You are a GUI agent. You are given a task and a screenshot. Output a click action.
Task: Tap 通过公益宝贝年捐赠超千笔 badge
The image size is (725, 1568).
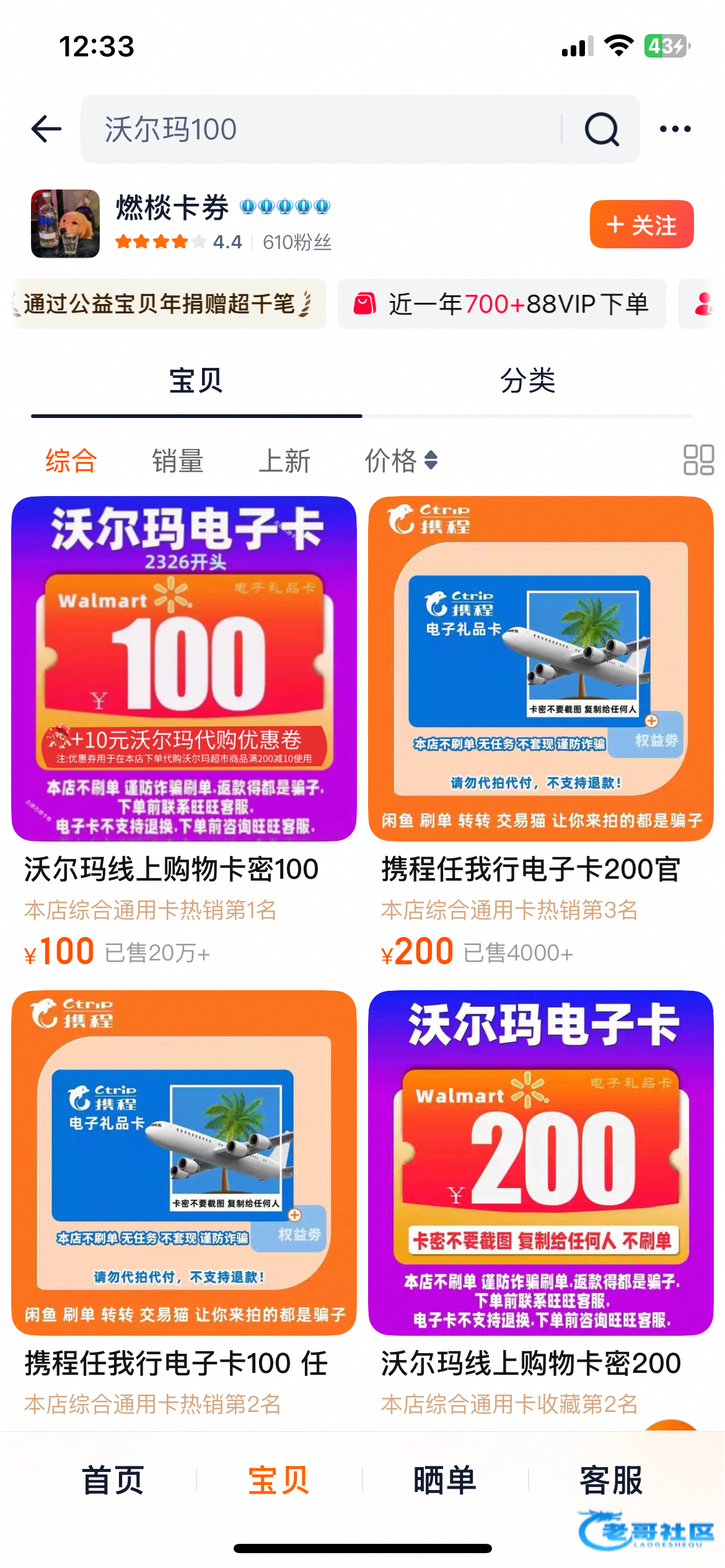pyautogui.click(x=167, y=304)
